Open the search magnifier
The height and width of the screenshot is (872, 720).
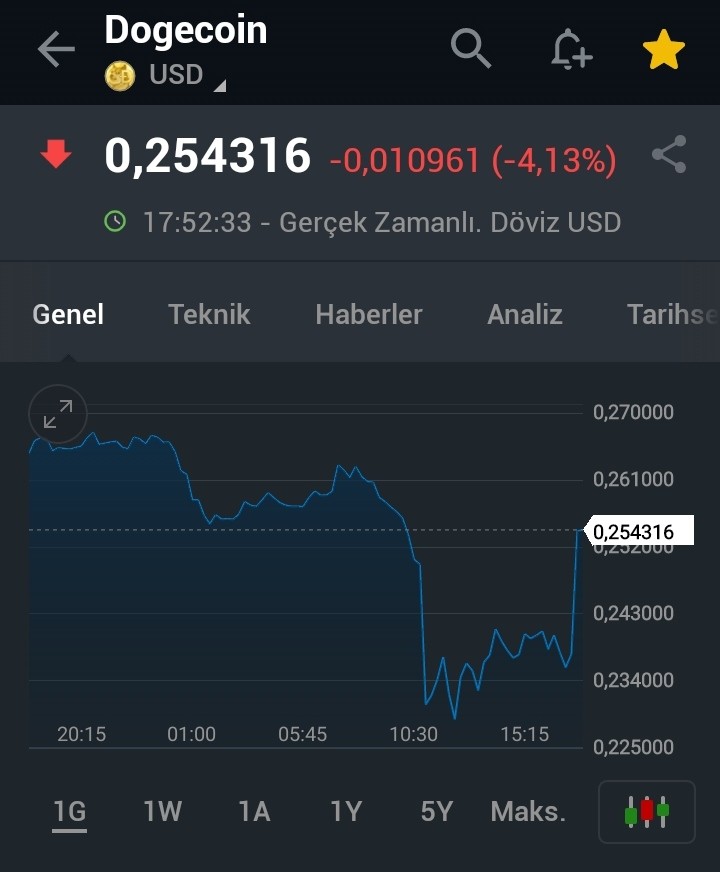click(470, 49)
